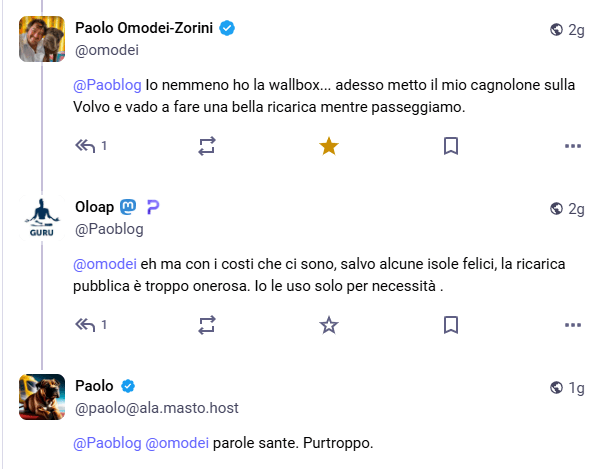Unfavourite Paolo Omodei-Zorini's starred post
The image size is (600, 469).
[x=329, y=146]
